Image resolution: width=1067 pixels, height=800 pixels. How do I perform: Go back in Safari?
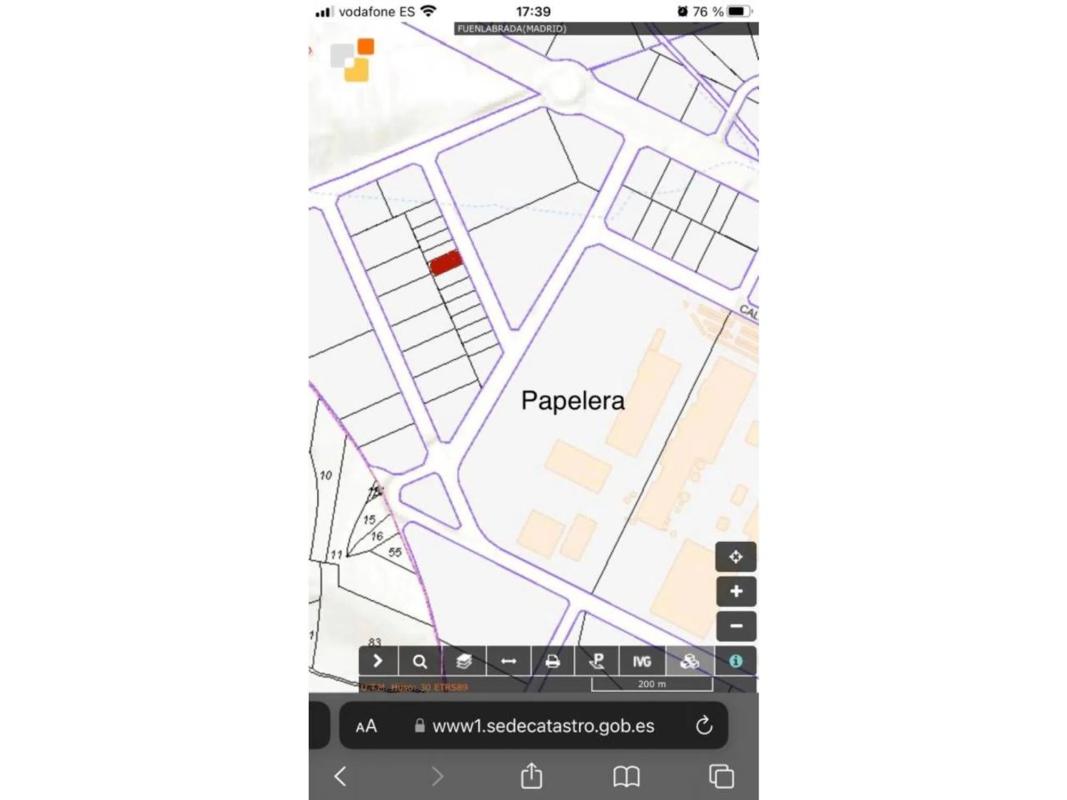point(340,776)
